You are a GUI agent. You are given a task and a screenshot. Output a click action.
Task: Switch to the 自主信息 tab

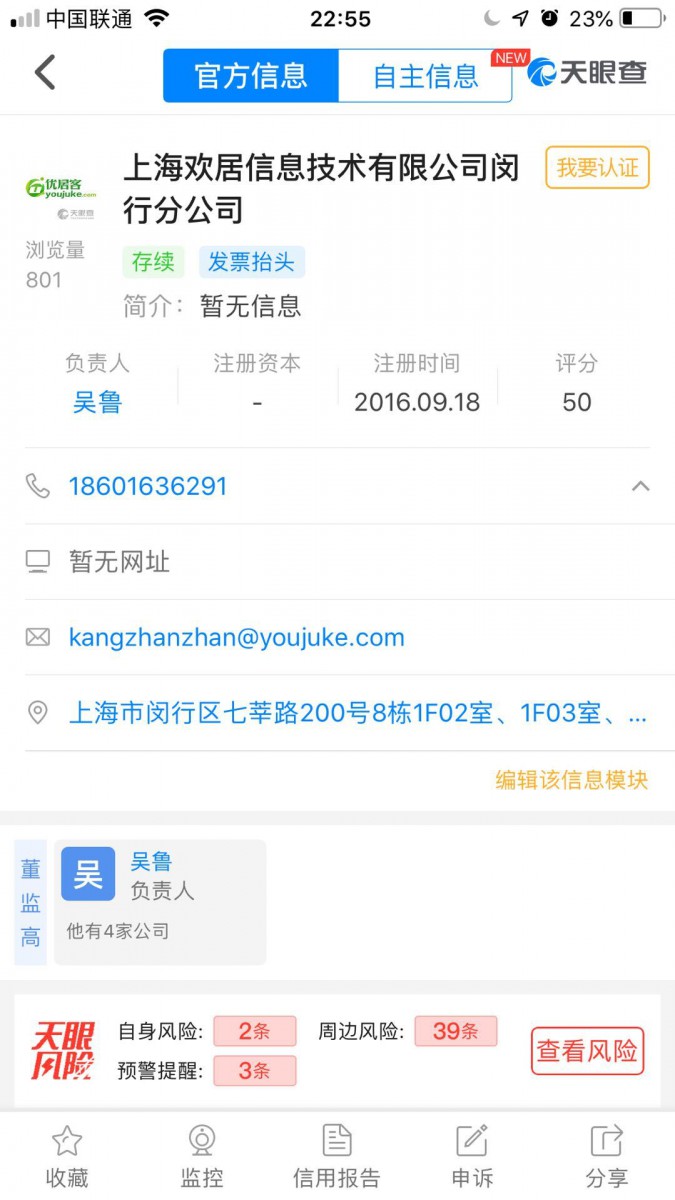coord(425,76)
